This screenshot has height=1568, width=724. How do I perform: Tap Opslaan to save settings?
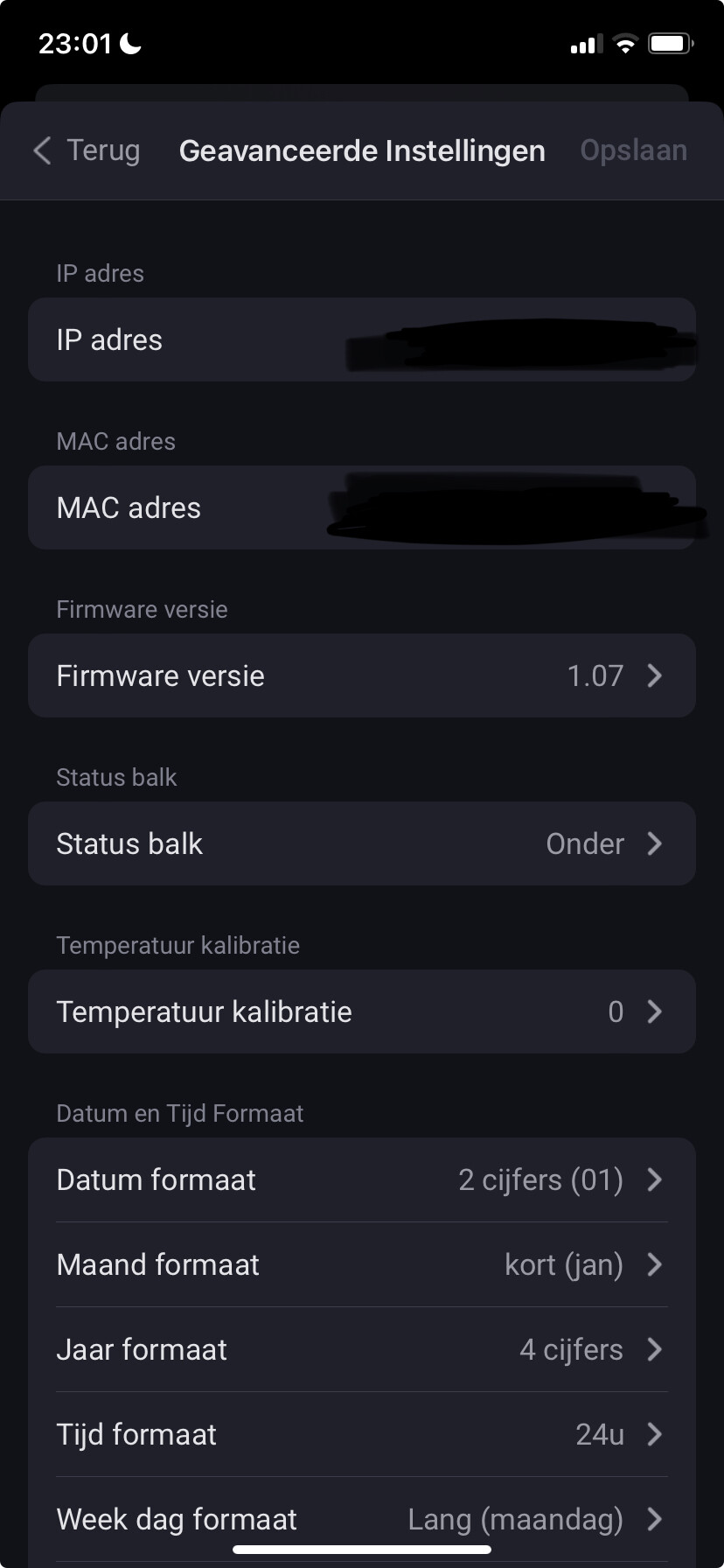[x=633, y=150]
